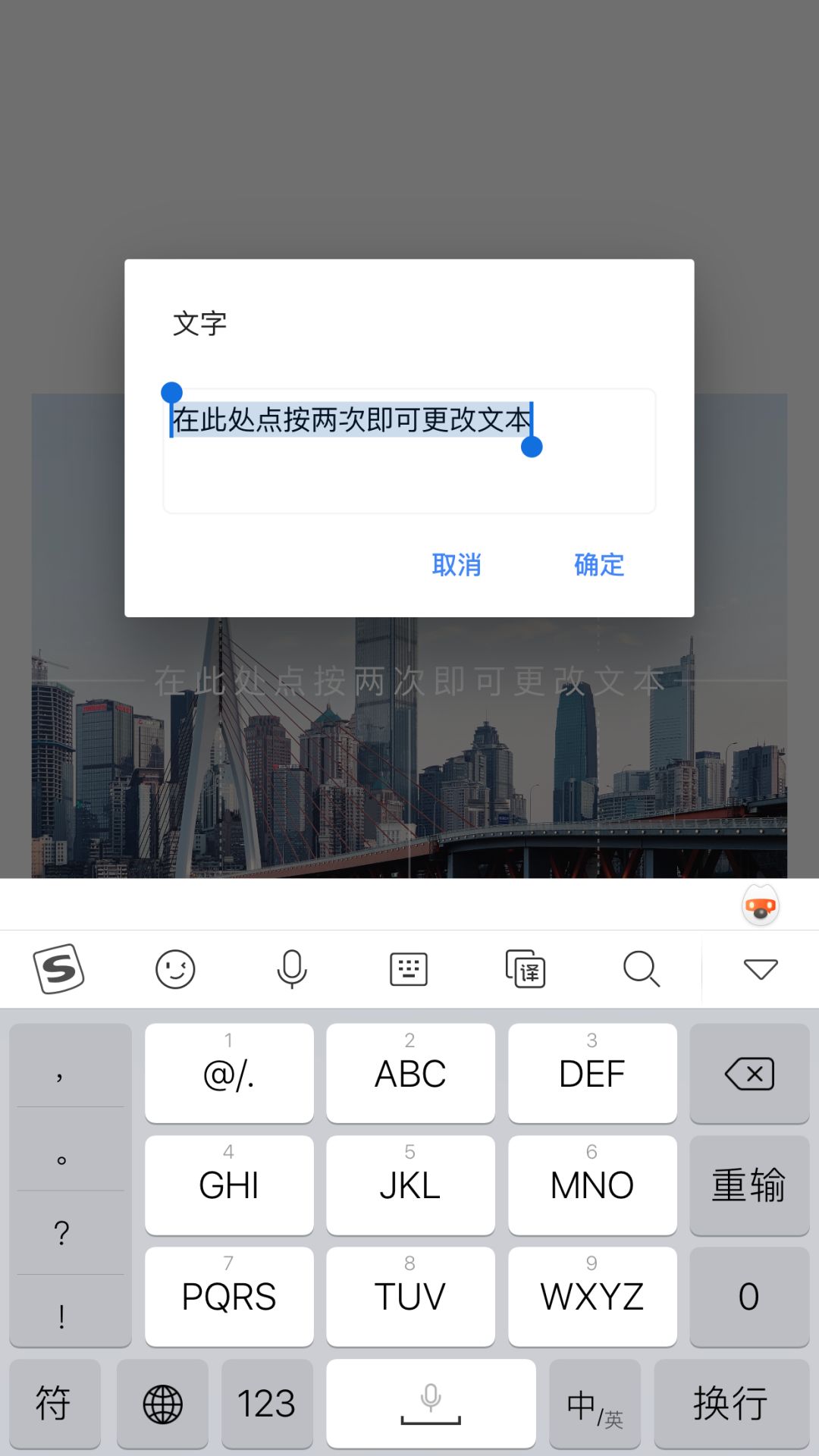The width and height of the screenshot is (819, 1456).
Task: Open the Sogou S logo menu
Action: coord(58,968)
